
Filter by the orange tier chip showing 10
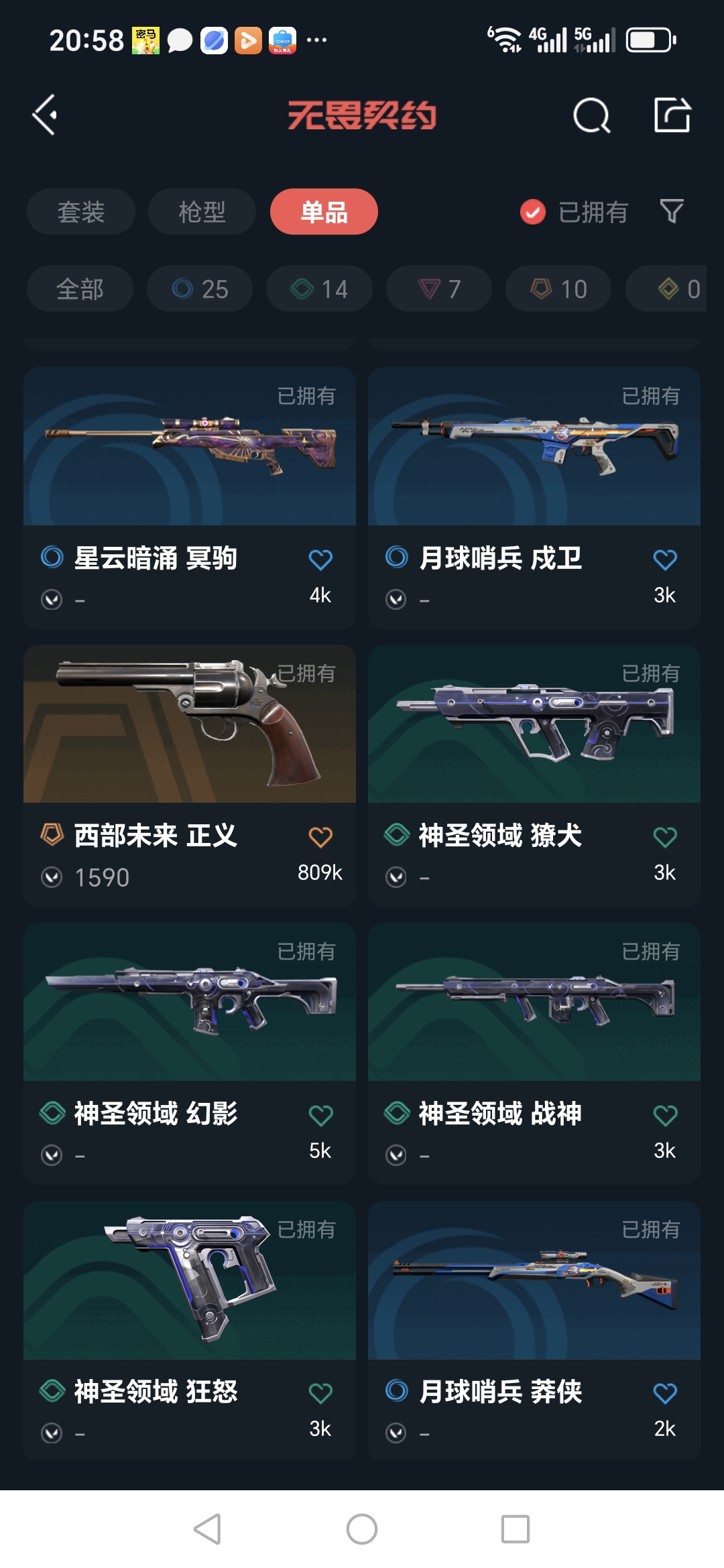558,289
